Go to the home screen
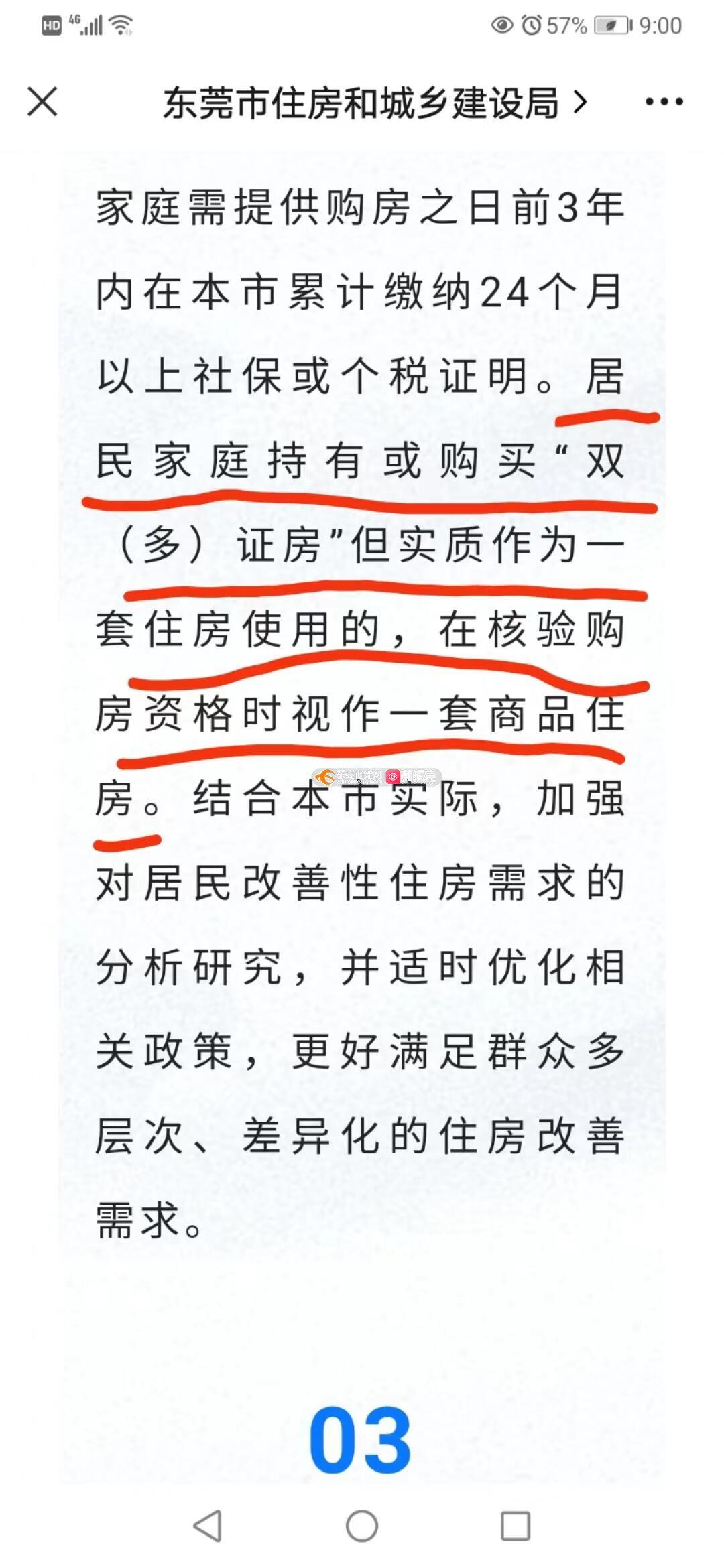 click(x=362, y=1526)
